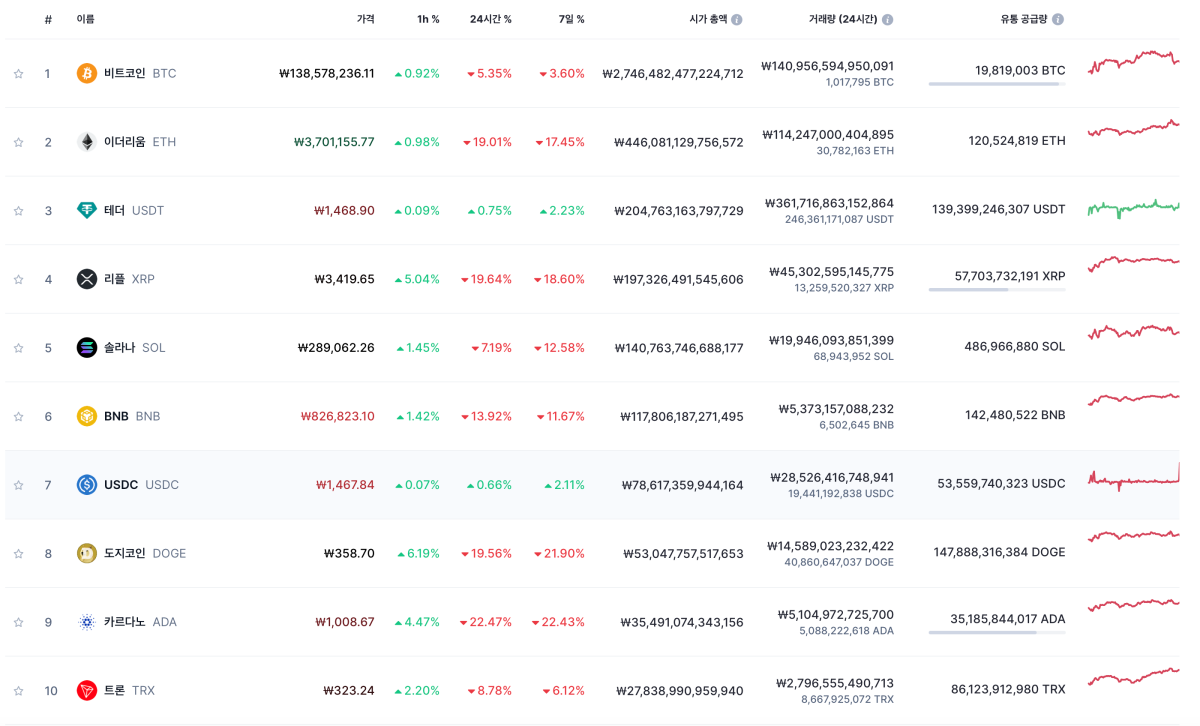Tap the info icon next to 유통 공급량

click(x=1058, y=19)
